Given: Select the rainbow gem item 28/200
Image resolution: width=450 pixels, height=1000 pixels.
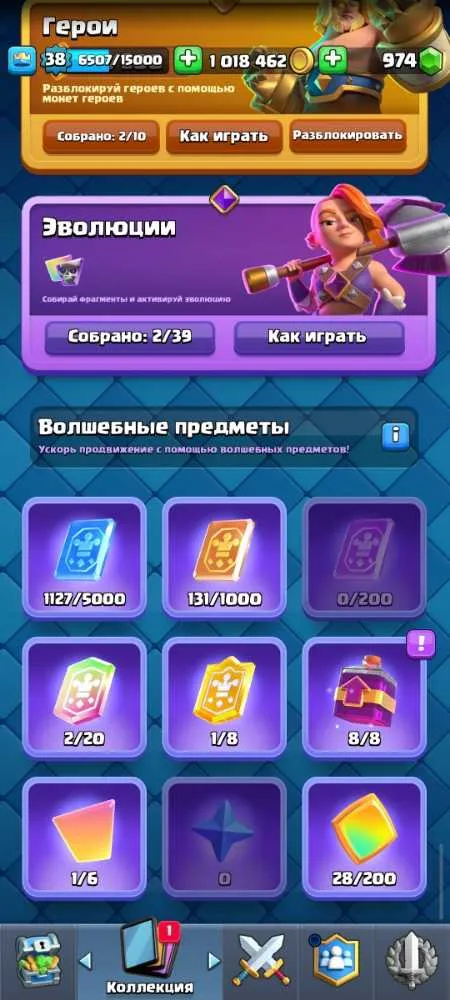Looking at the screenshot, I should (364, 837).
